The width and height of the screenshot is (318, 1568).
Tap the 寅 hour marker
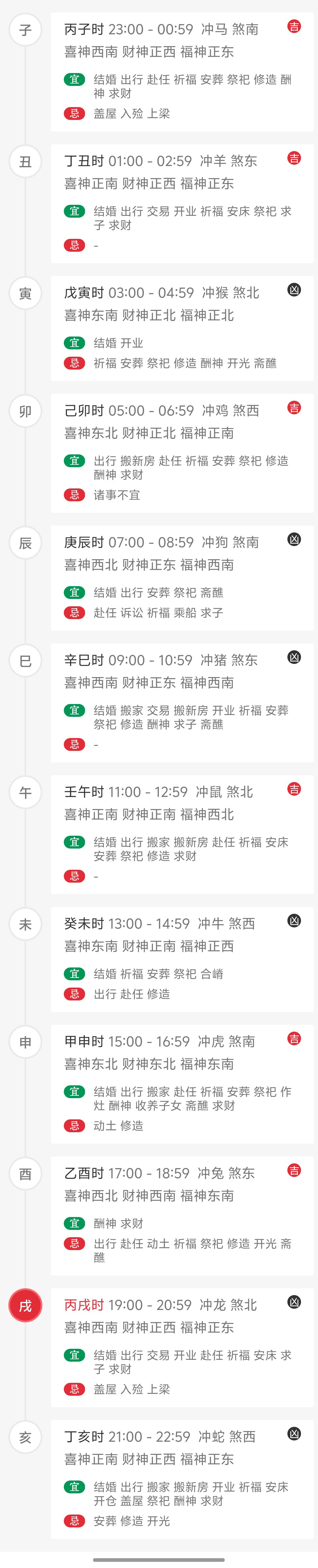25,293
